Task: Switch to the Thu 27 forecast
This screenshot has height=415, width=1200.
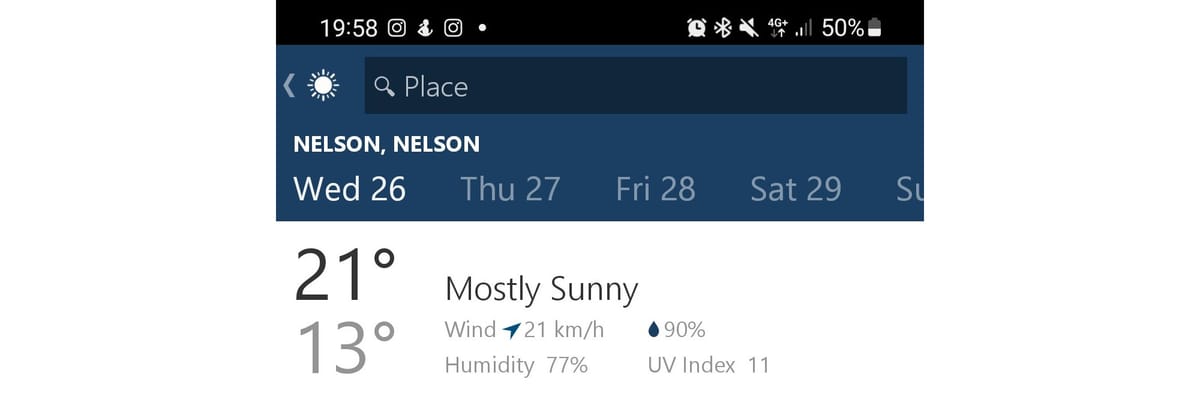Action: tap(510, 189)
